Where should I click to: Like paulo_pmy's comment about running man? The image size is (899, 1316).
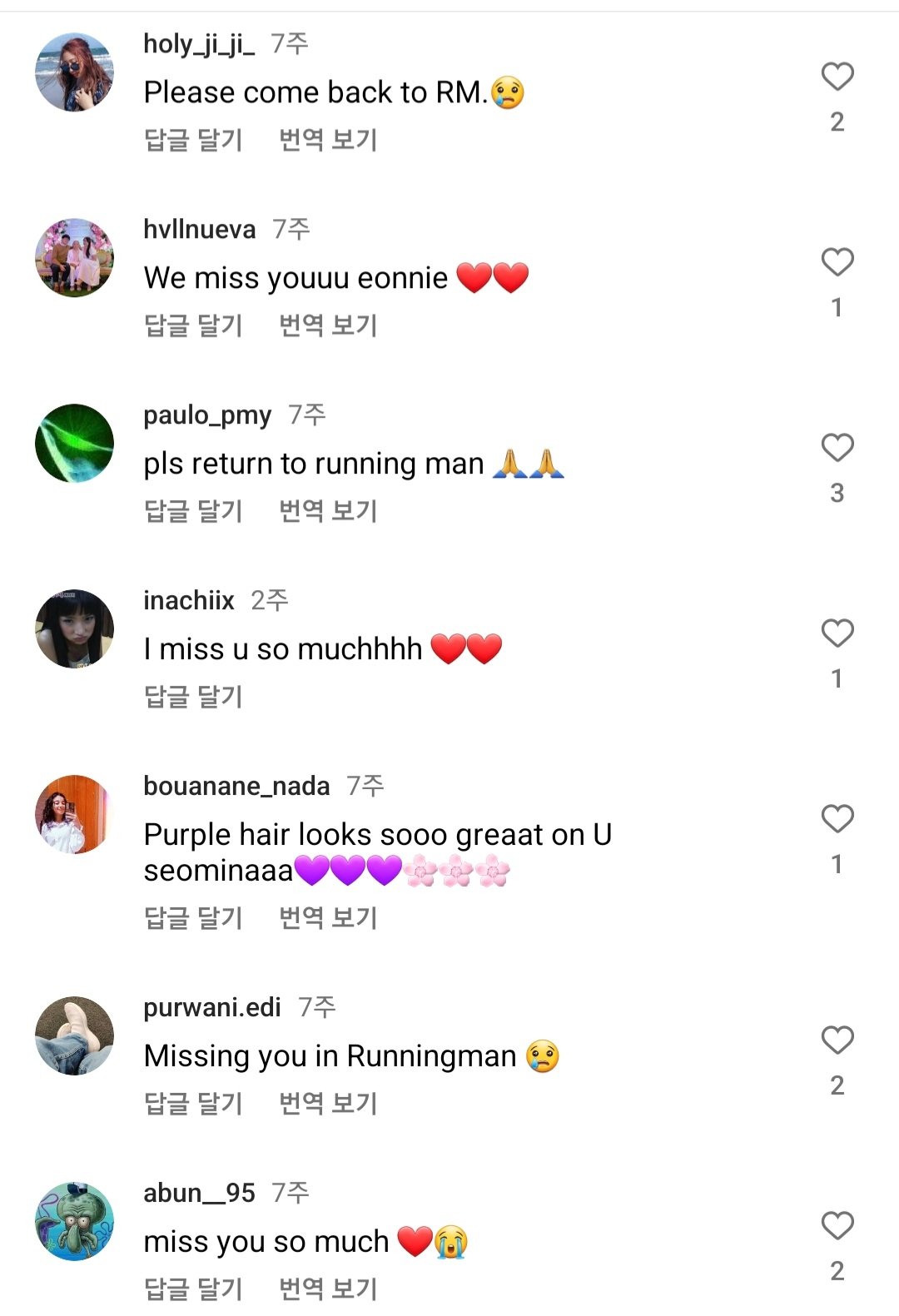(x=837, y=448)
